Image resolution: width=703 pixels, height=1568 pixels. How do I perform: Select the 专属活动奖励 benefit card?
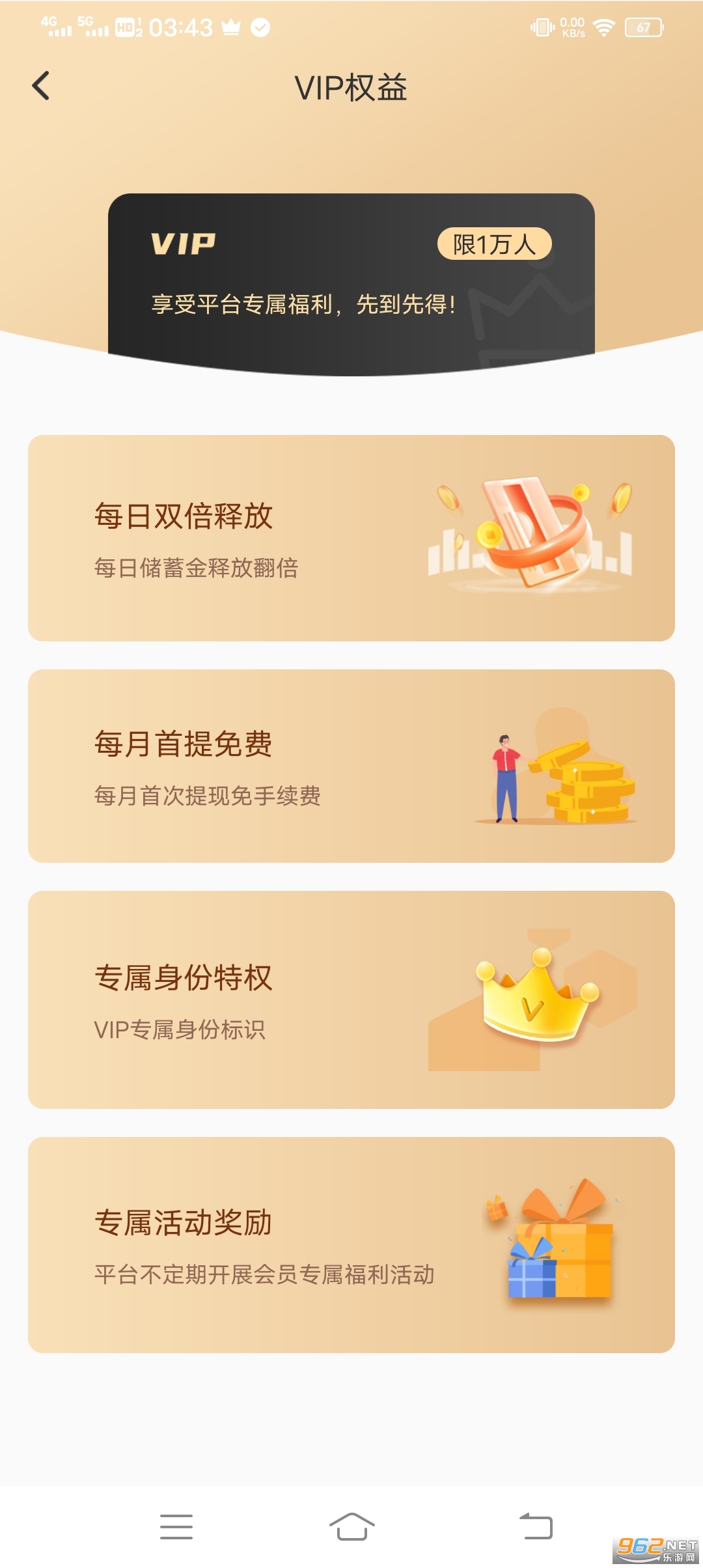[x=351, y=1244]
